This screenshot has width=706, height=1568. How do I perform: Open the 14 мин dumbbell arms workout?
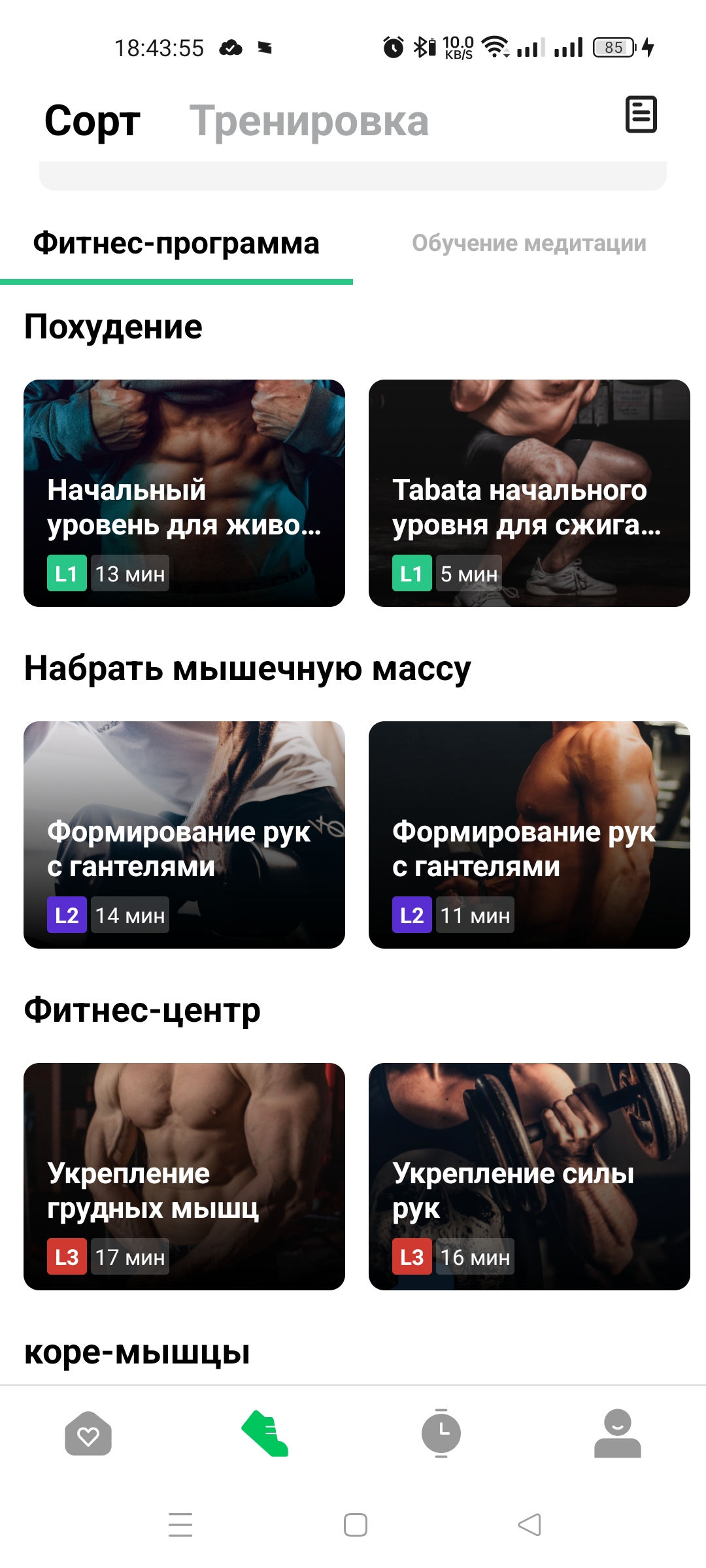click(184, 834)
